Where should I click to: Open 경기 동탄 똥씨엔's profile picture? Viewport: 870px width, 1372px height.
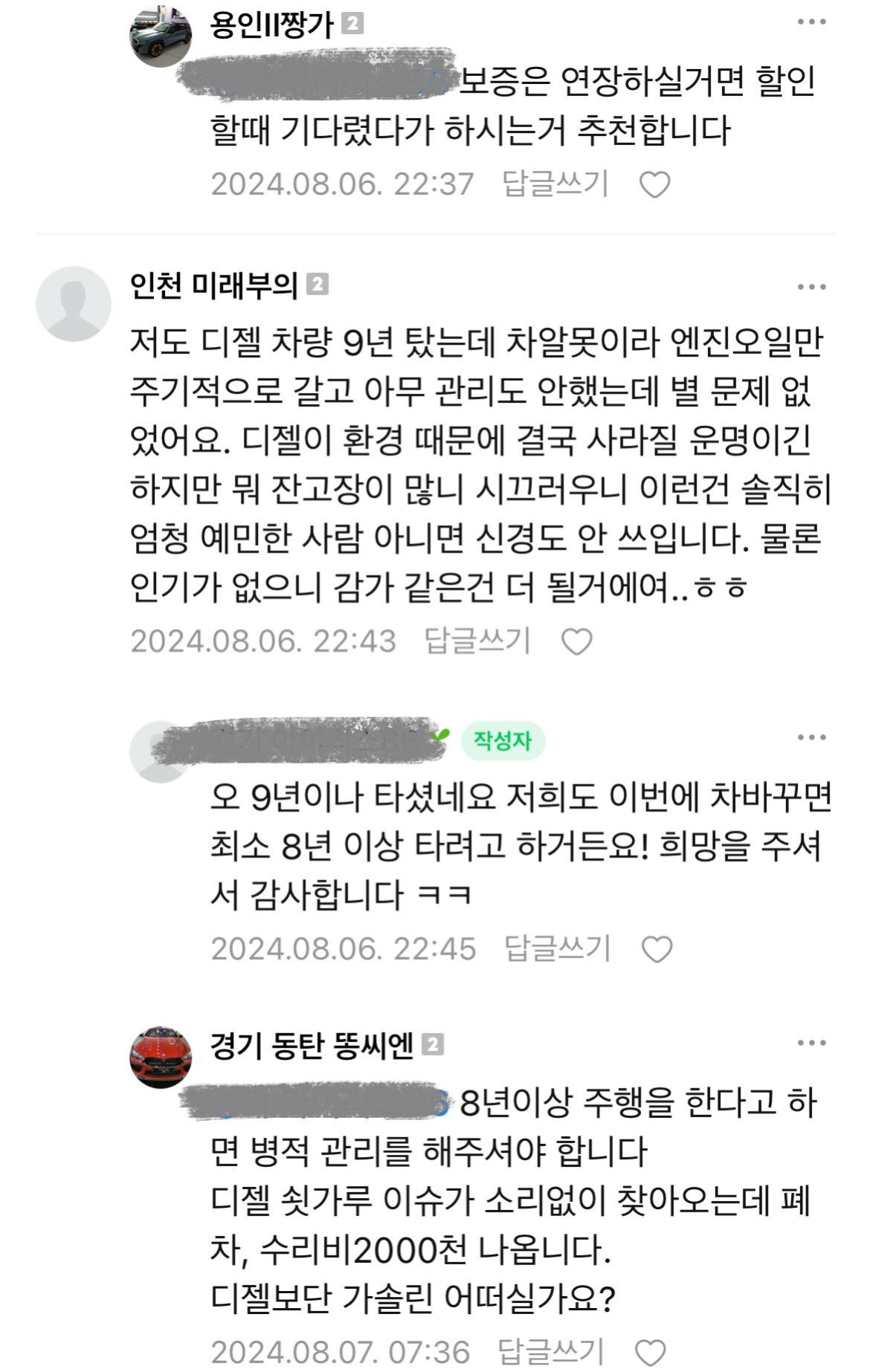click(161, 1057)
